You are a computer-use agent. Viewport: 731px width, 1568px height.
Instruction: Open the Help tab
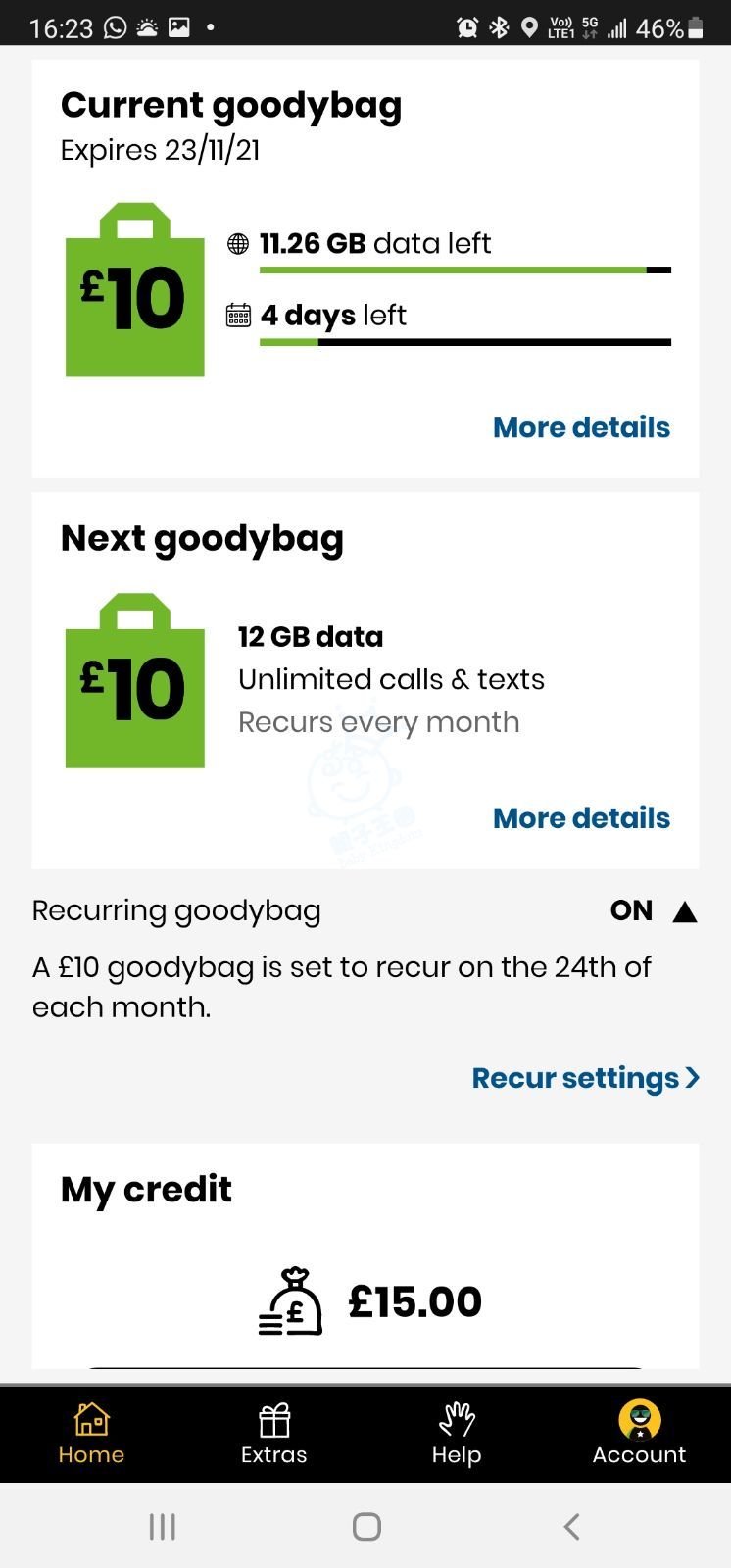(457, 1434)
